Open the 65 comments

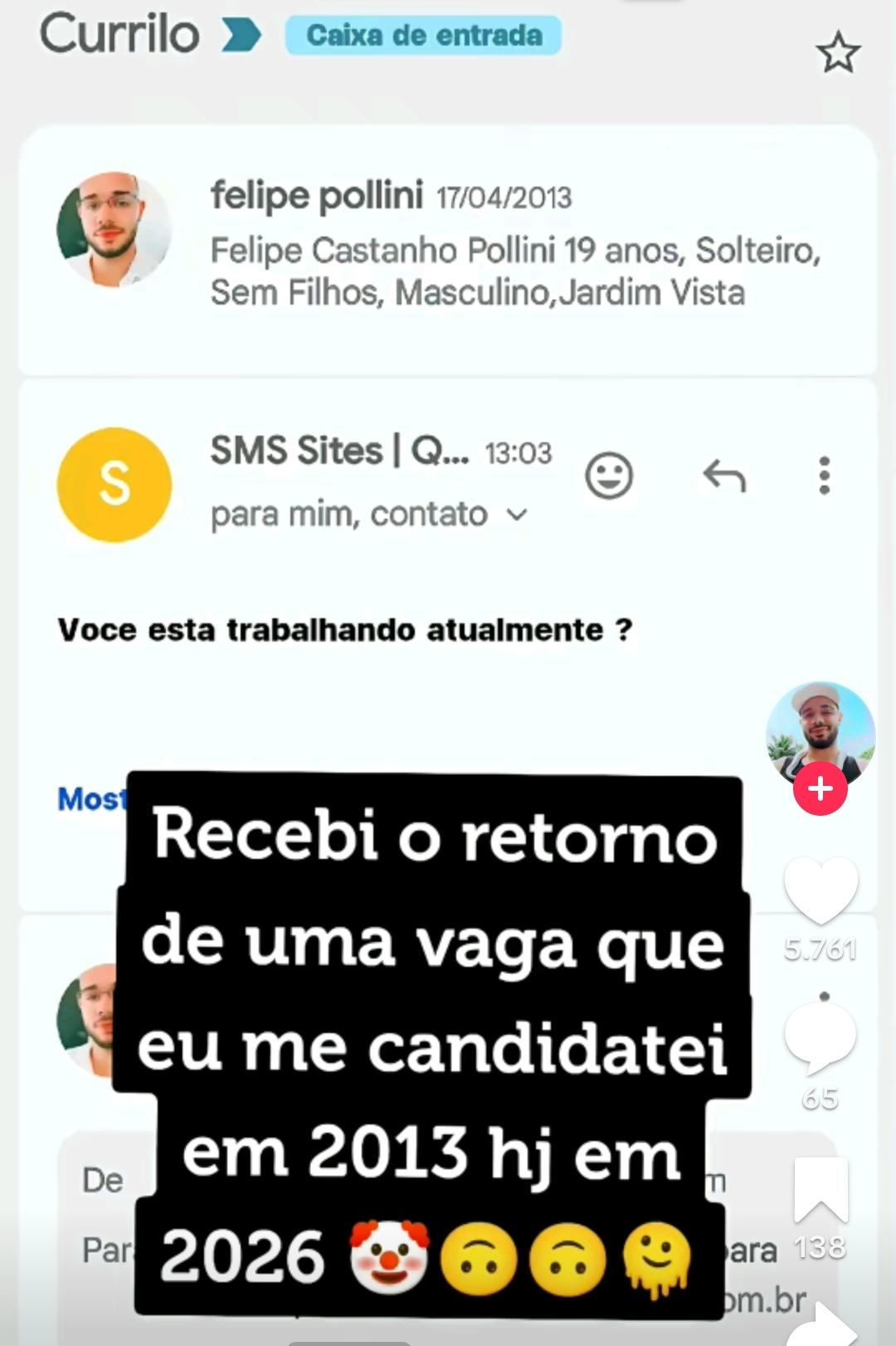(820, 1039)
